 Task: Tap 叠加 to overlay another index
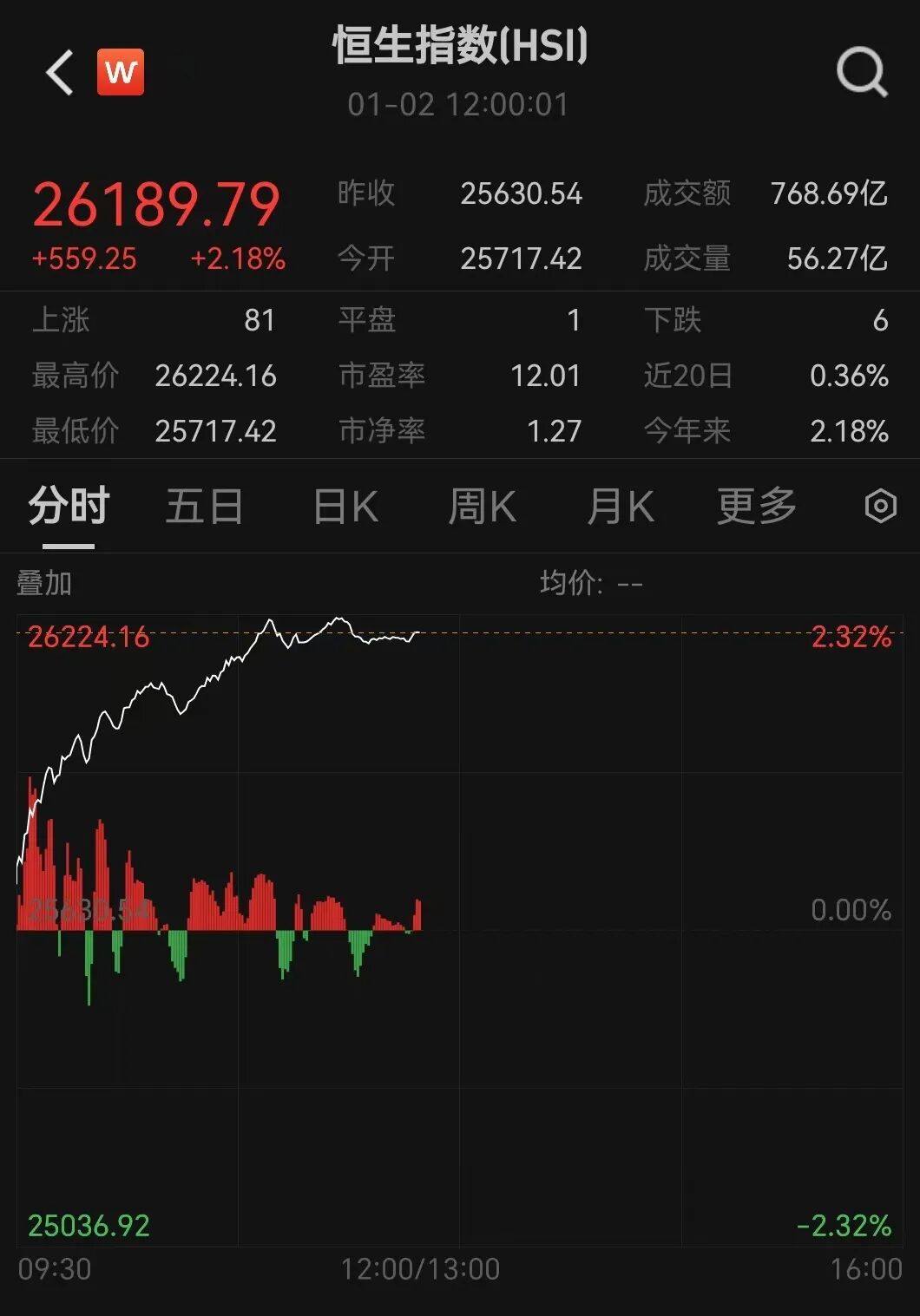tap(44, 583)
